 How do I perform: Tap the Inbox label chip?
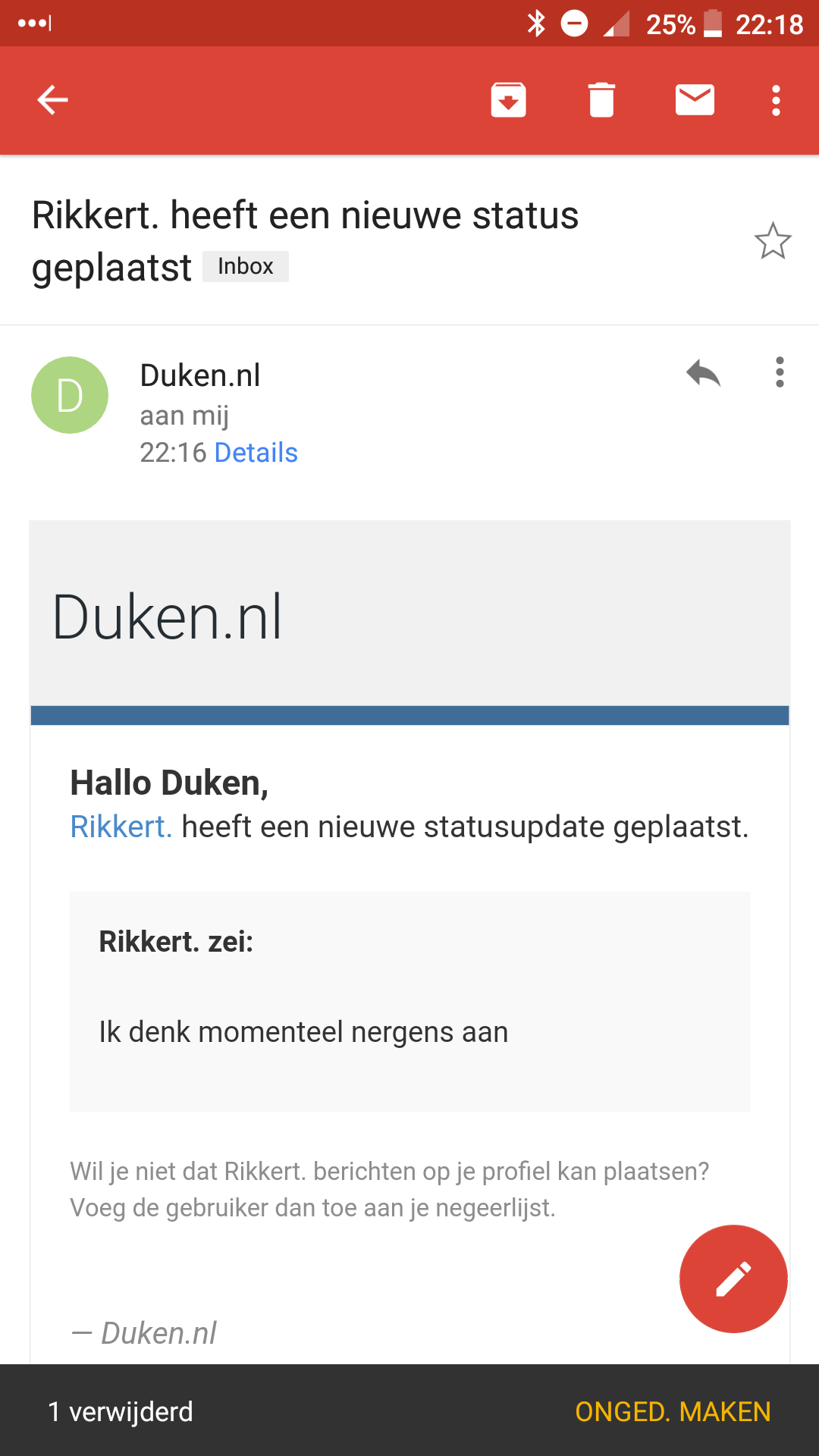(245, 266)
